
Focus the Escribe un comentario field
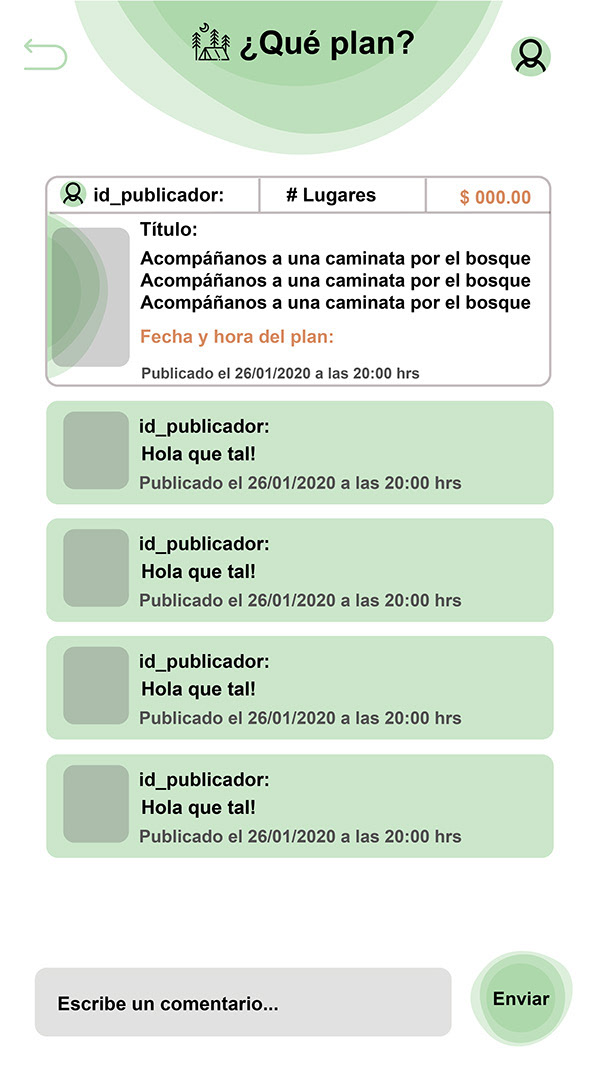coord(243,1002)
